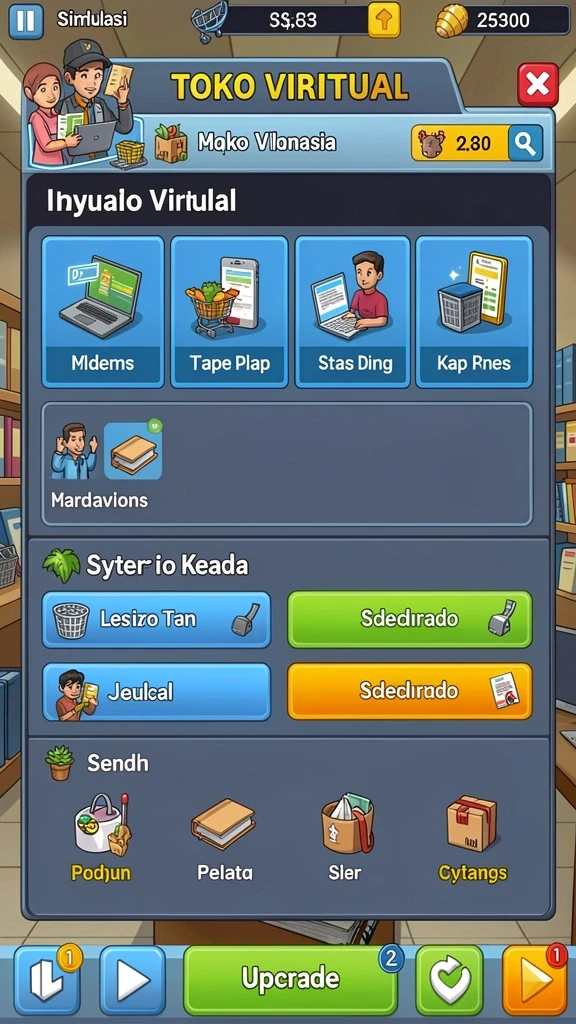Tap the Lesizo Tan button
Image resolution: width=576 pixels, height=1024 pixels.
(156, 619)
